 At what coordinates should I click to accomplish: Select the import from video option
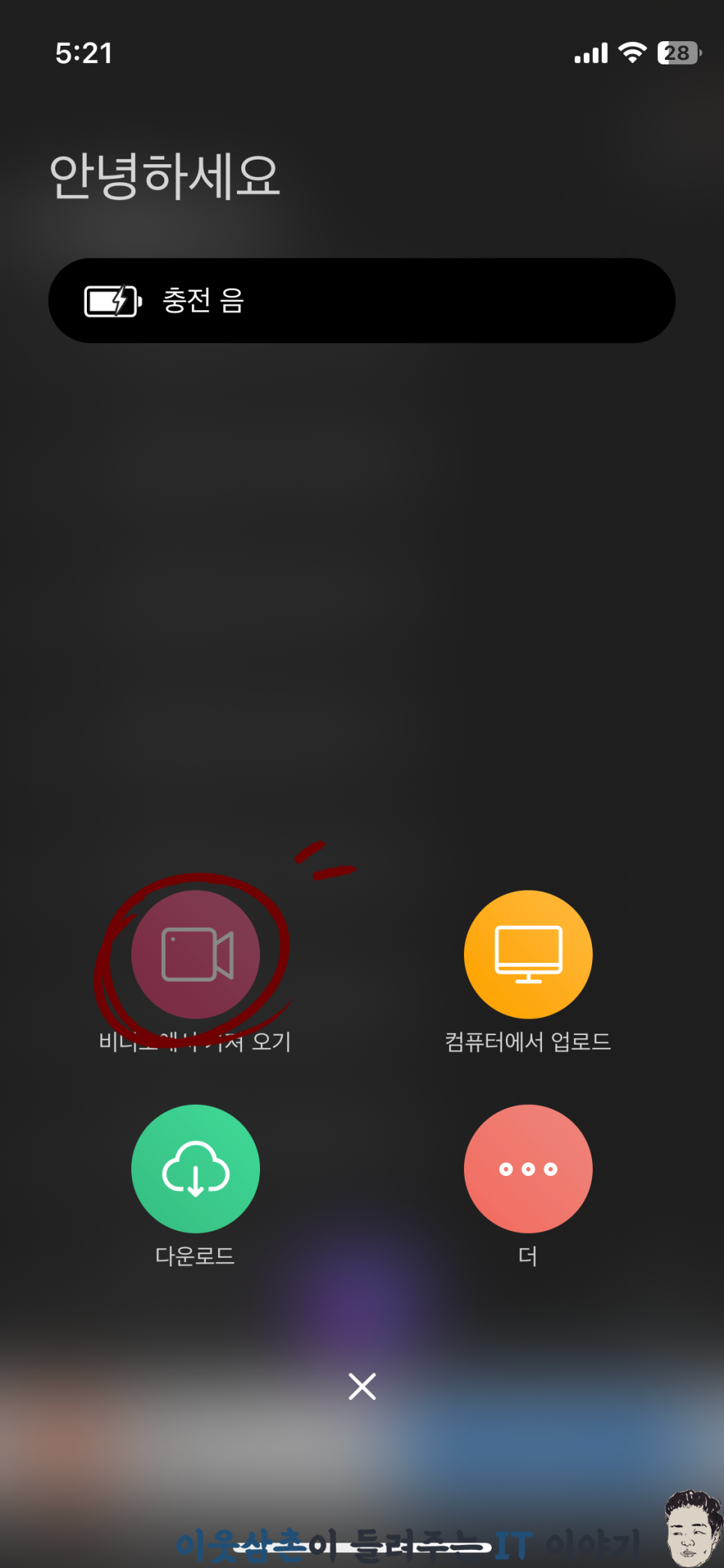pyautogui.click(x=196, y=954)
